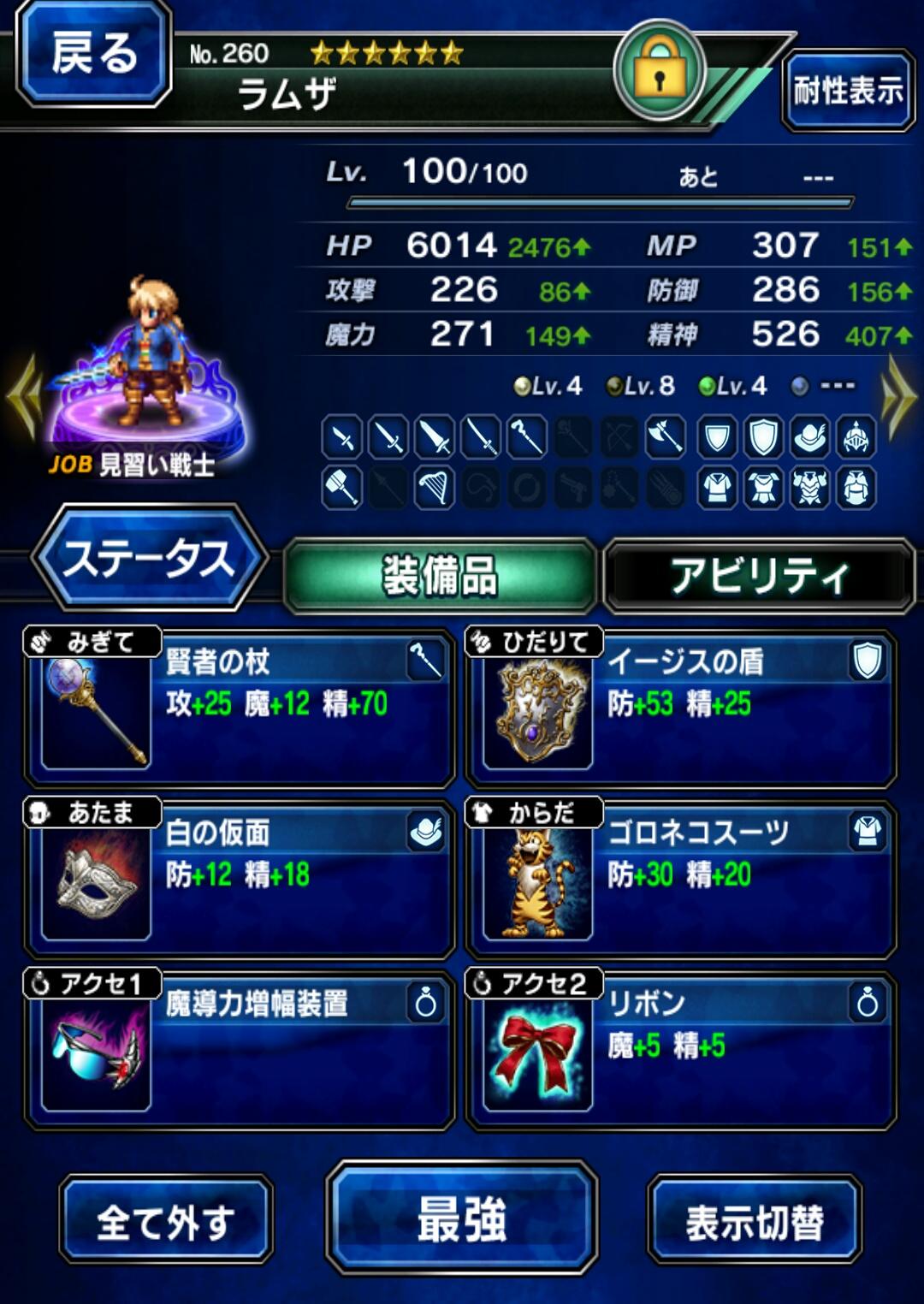The height and width of the screenshot is (1304, 924).
Task: Open the 耐性表示 resistance display
Action: [x=847, y=90]
